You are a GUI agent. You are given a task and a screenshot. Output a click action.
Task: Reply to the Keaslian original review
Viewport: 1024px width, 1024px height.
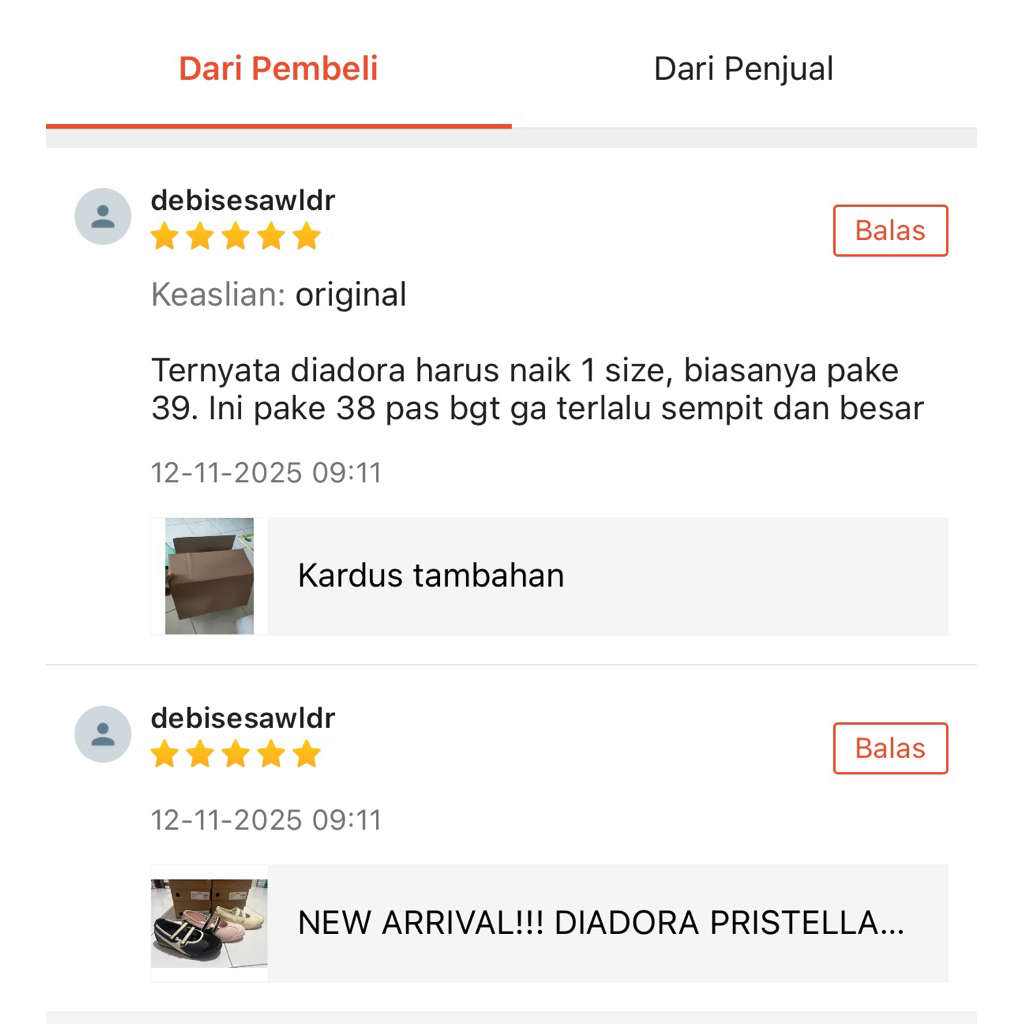click(x=890, y=231)
